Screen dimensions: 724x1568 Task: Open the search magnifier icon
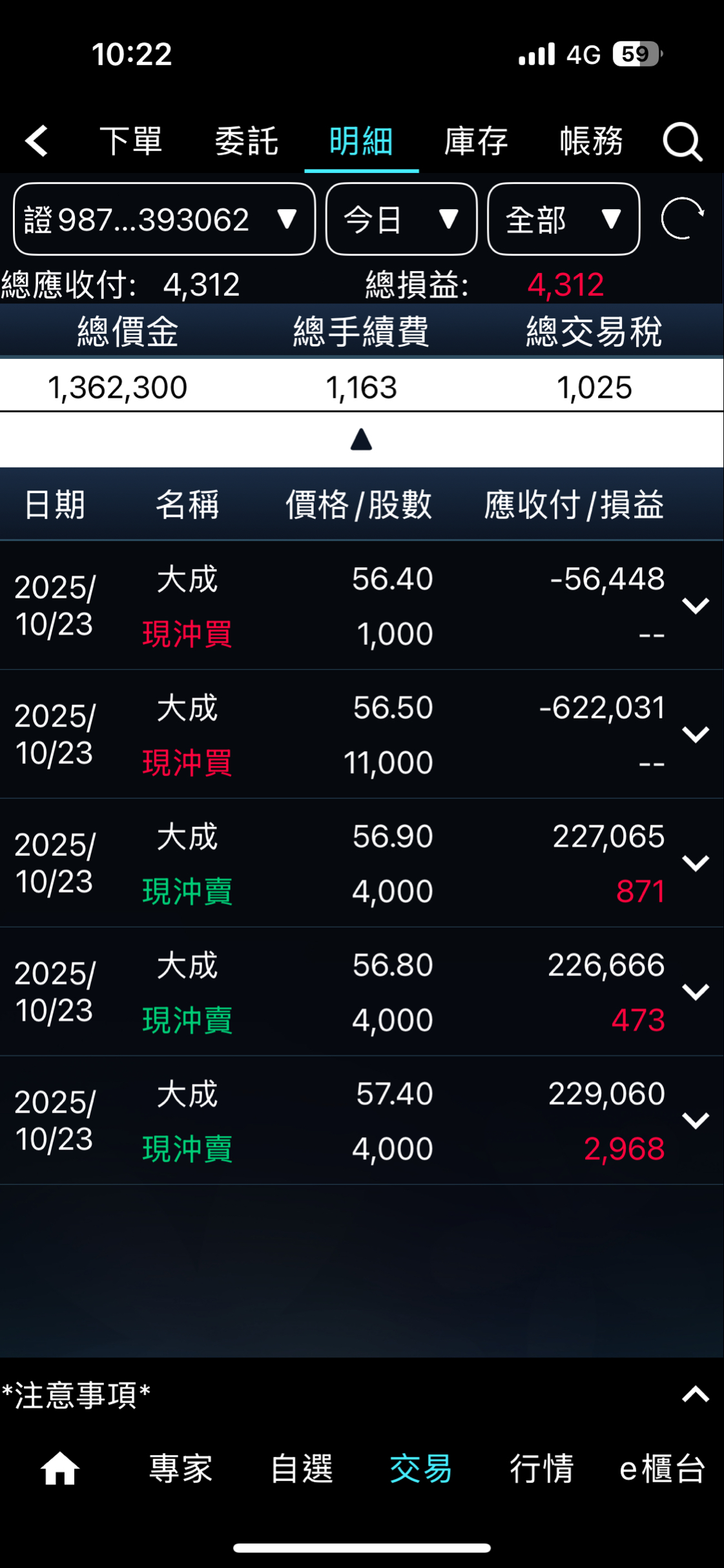click(x=683, y=141)
